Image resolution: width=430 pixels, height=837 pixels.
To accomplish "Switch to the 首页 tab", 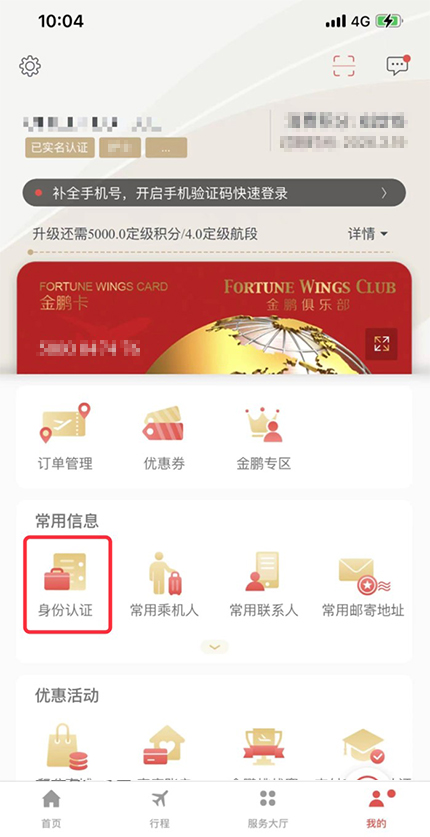I will [51, 808].
